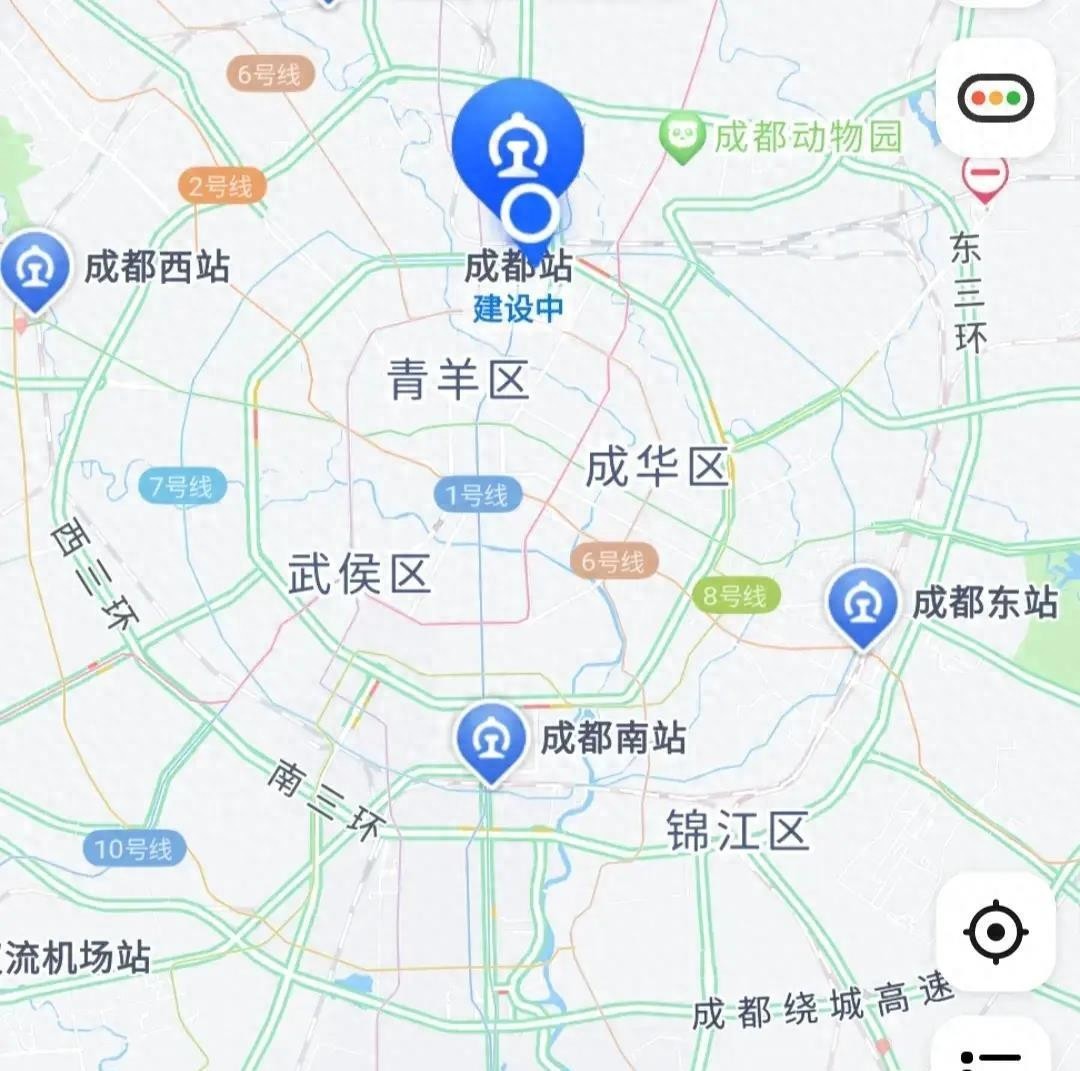Open the 成都东站 station pin
Viewport: 1080px width, 1071px height.
(862, 601)
